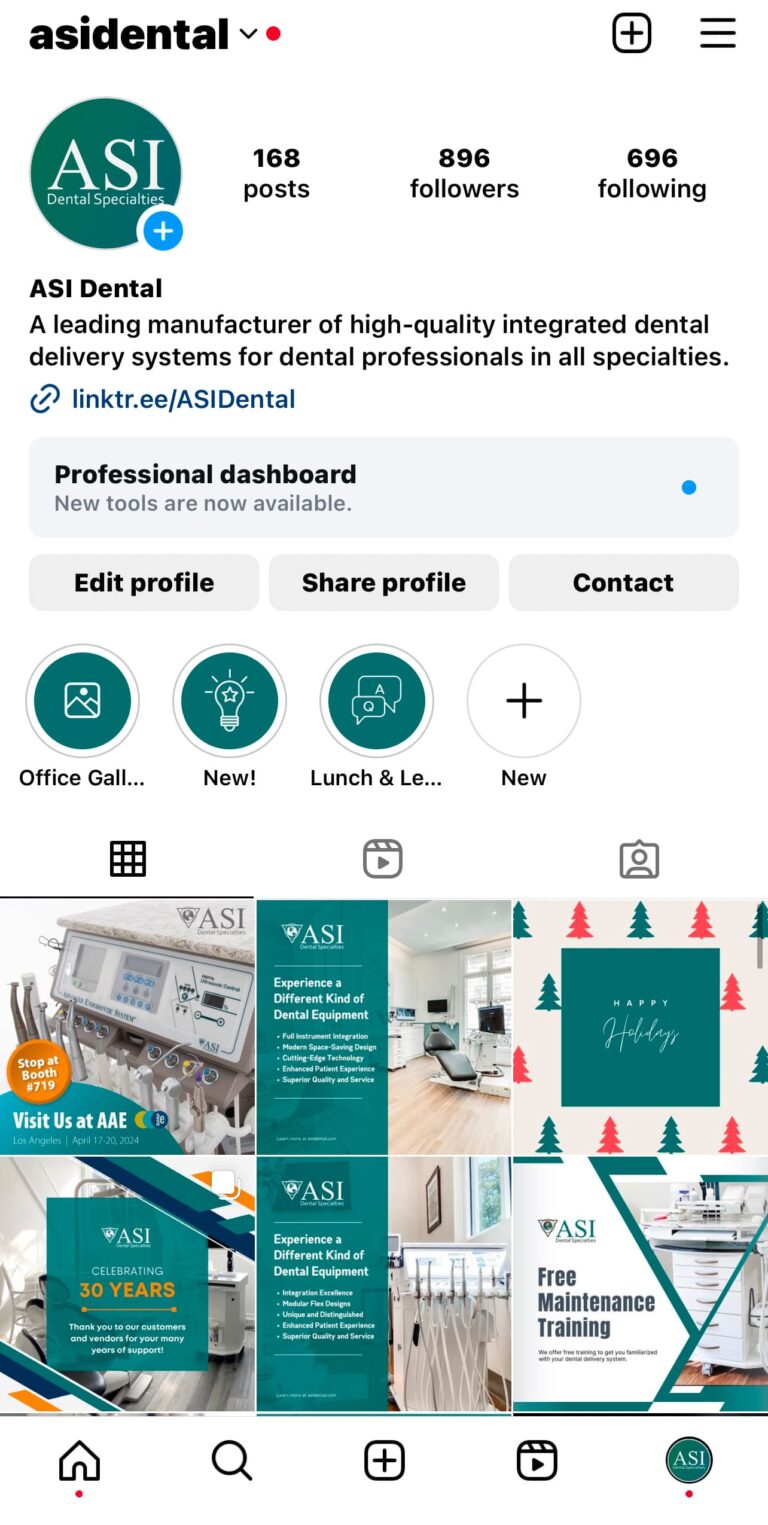The width and height of the screenshot is (768, 1525).
Task: Tap Edit profile button
Action: [x=144, y=582]
